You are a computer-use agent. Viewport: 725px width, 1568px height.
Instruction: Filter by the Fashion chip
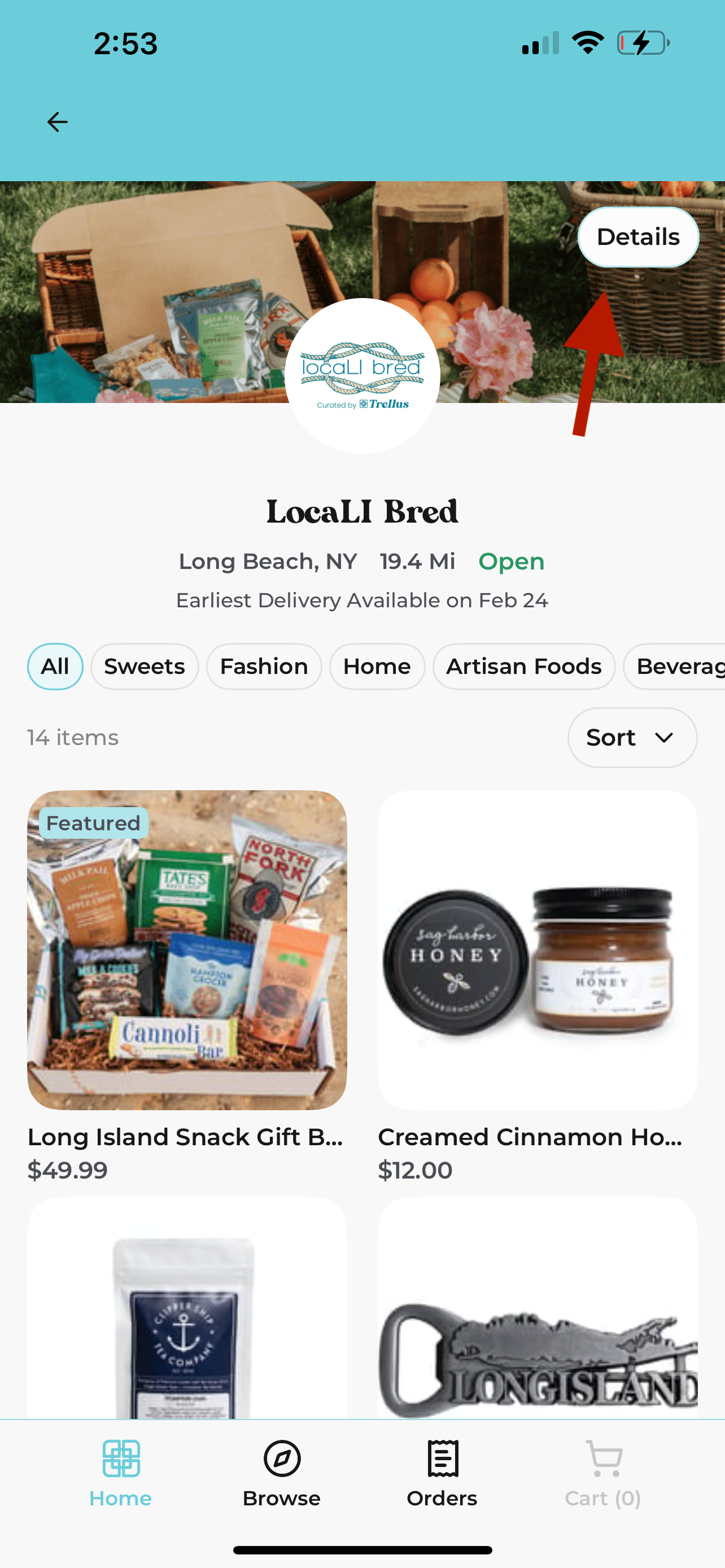click(264, 667)
